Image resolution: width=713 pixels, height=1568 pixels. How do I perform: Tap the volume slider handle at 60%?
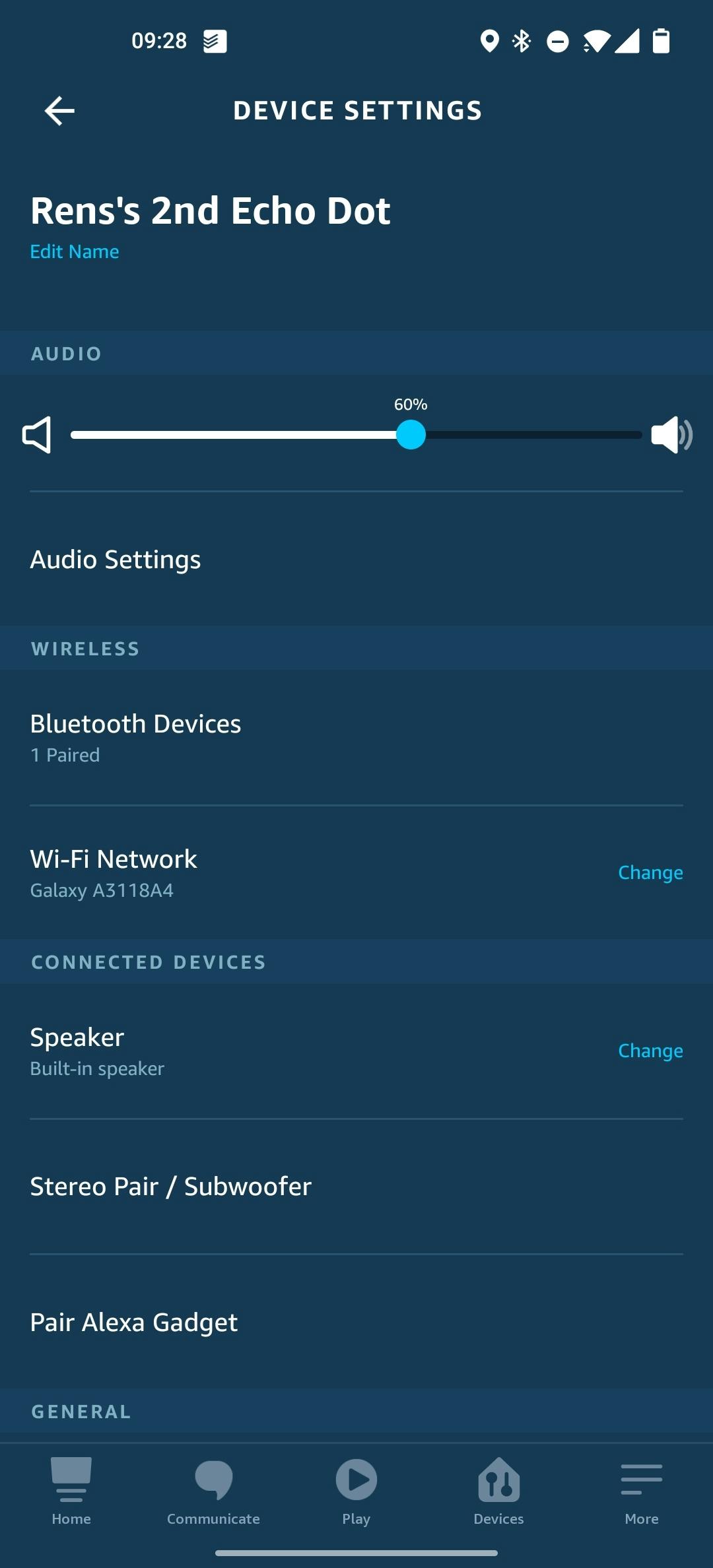[x=411, y=435]
